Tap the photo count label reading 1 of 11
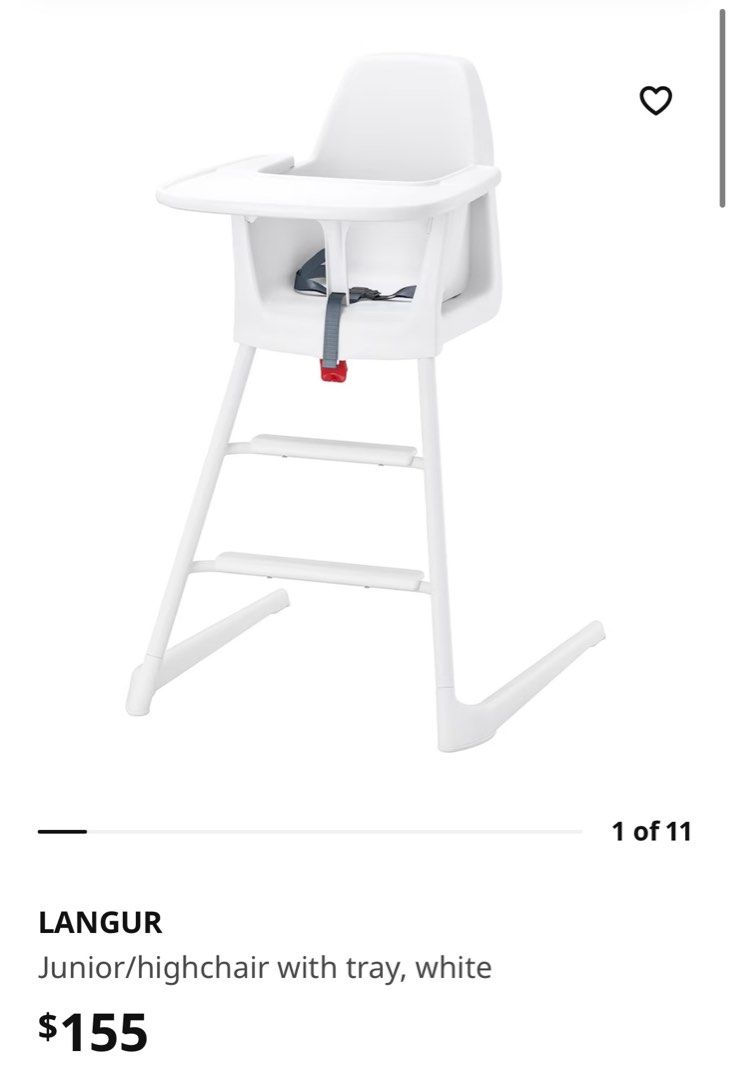Screen dimensions: 732x1080 click(651, 830)
